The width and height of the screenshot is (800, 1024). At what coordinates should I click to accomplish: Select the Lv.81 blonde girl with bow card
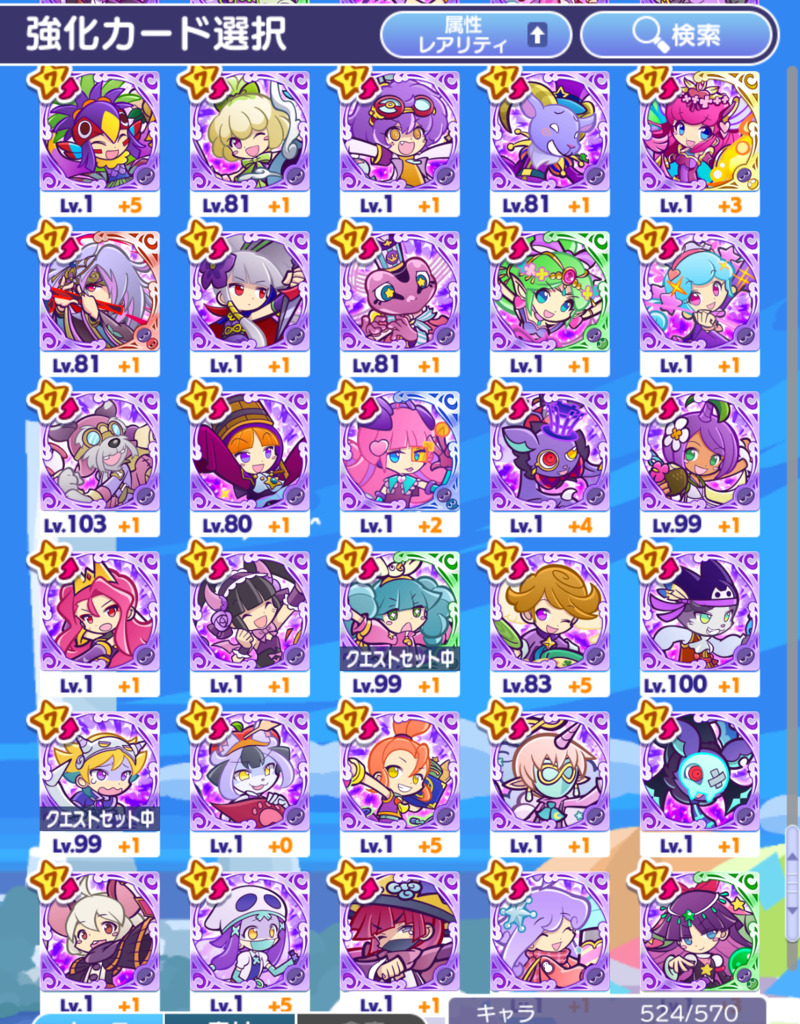point(249,132)
